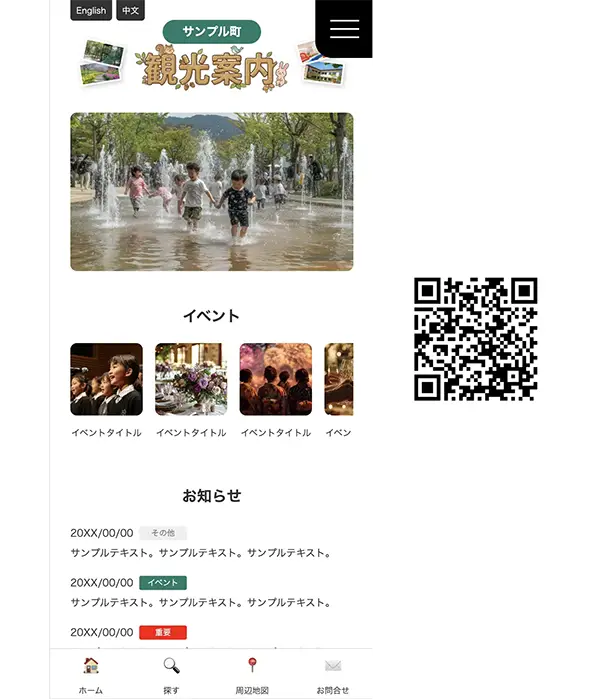Viewport: 600px width, 699px height.
Task: Tap the fountain photo banner
Action: [x=211, y=192]
